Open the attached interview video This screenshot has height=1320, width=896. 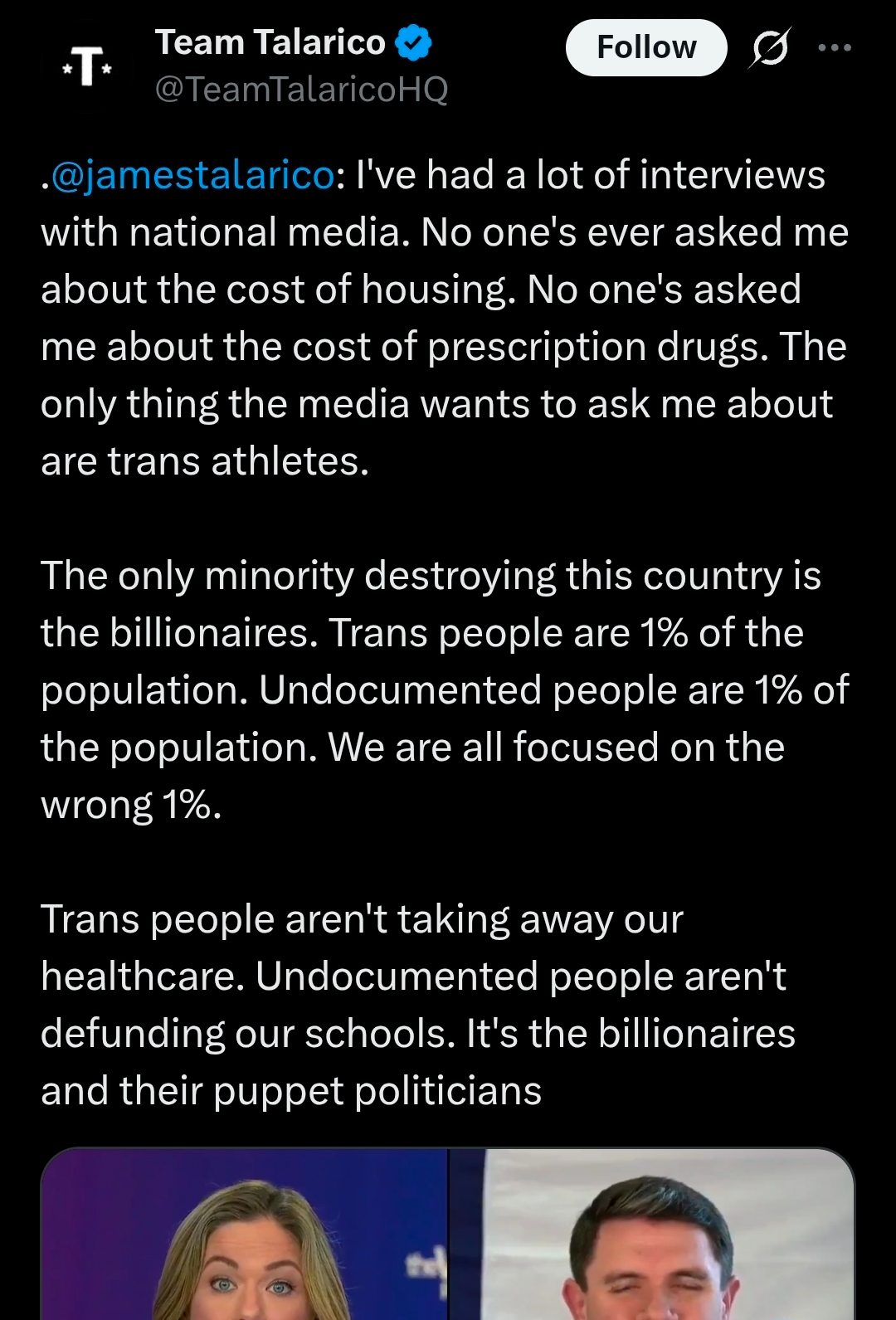point(448,1235)
